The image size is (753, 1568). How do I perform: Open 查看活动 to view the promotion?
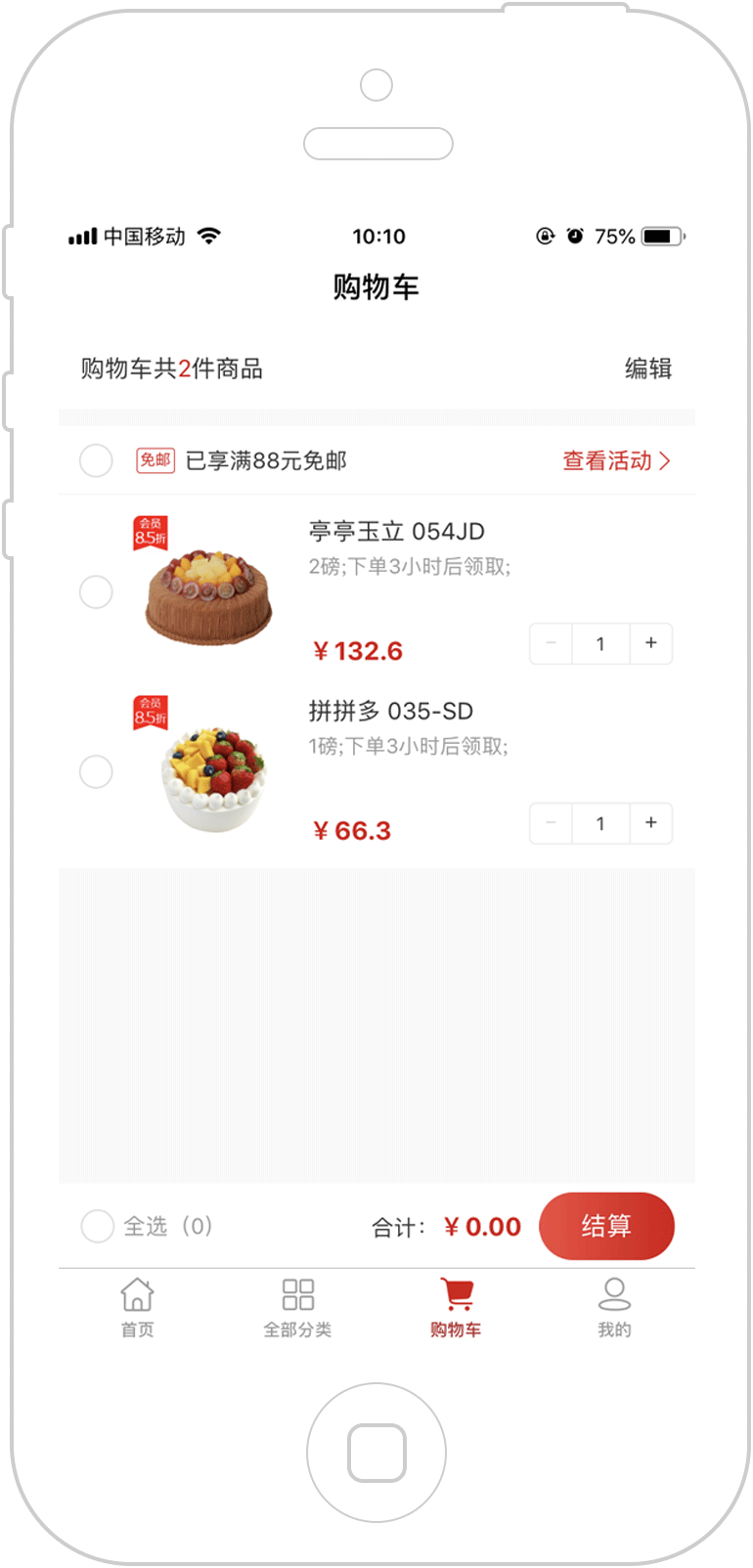(616, 460)
